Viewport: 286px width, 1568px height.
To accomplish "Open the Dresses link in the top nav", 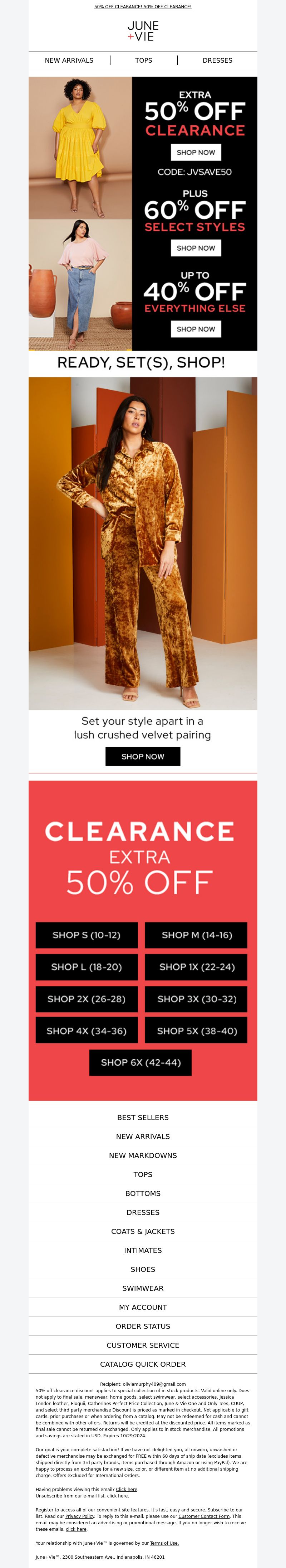I will 217,60.
